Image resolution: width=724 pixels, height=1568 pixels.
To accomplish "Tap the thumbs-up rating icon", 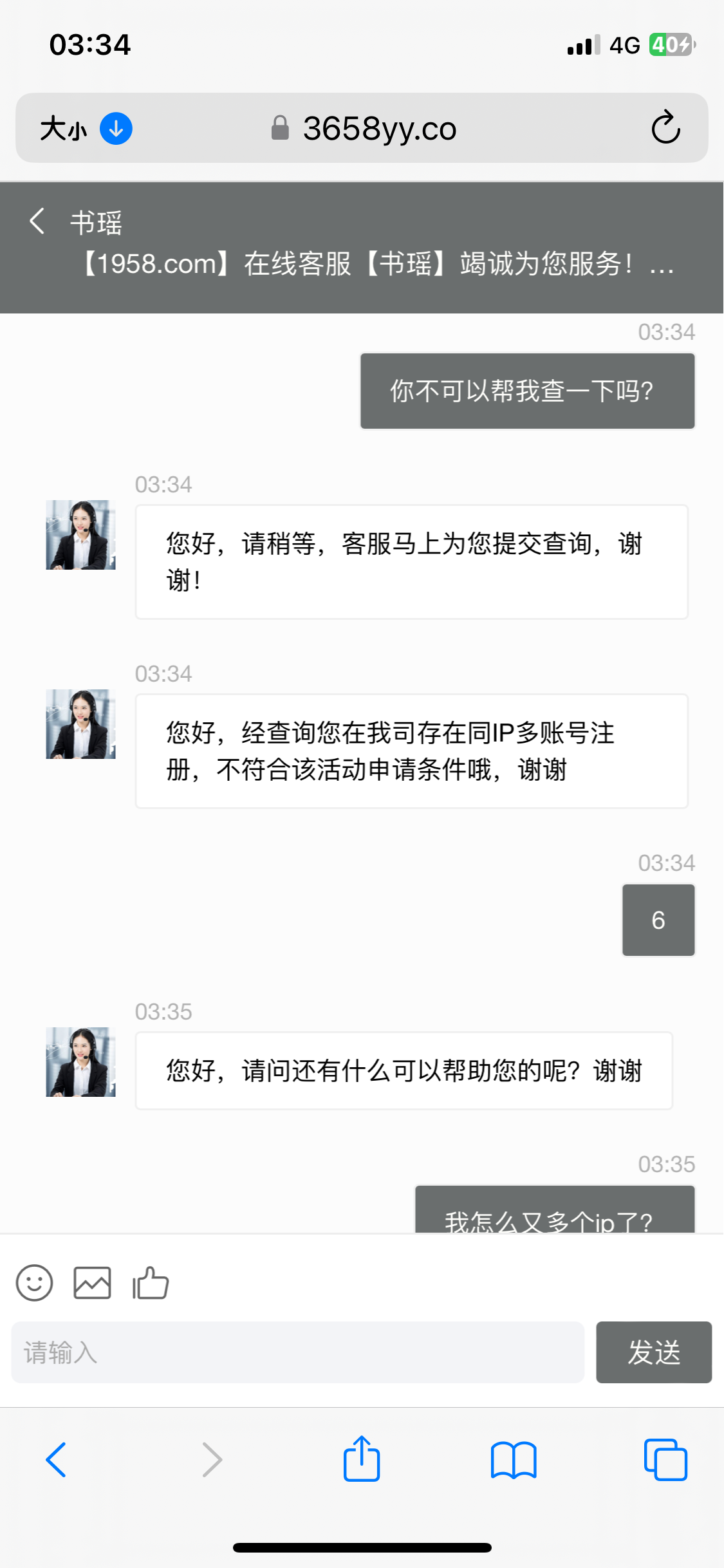I will click(151, 1283).
